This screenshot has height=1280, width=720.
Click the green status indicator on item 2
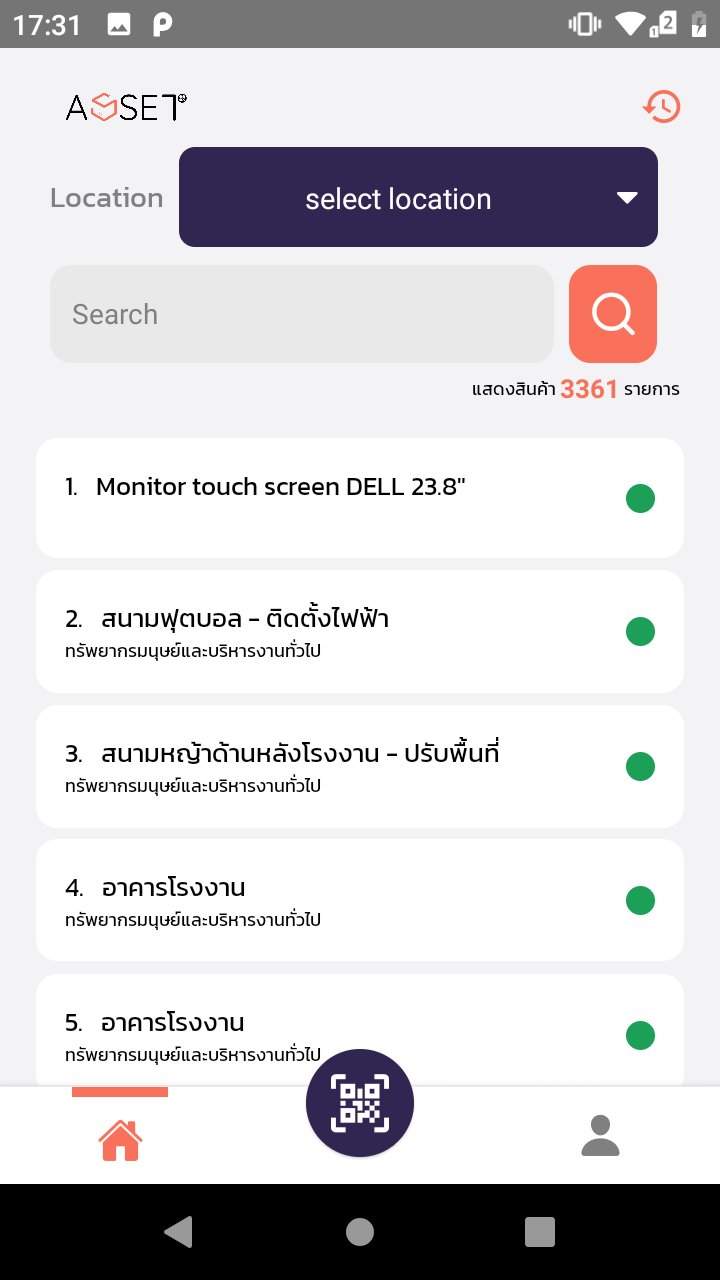(x=640, y=631)
